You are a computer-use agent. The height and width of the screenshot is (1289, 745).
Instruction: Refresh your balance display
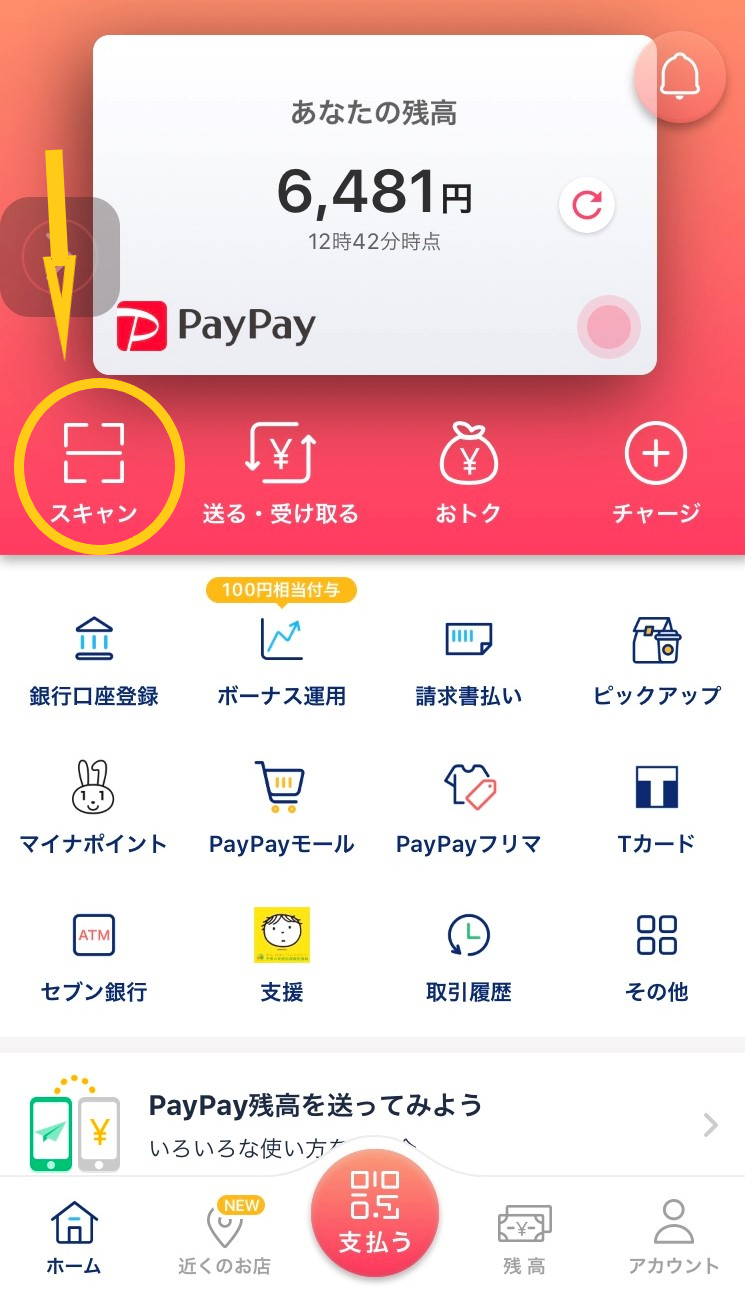coord(587,205)
